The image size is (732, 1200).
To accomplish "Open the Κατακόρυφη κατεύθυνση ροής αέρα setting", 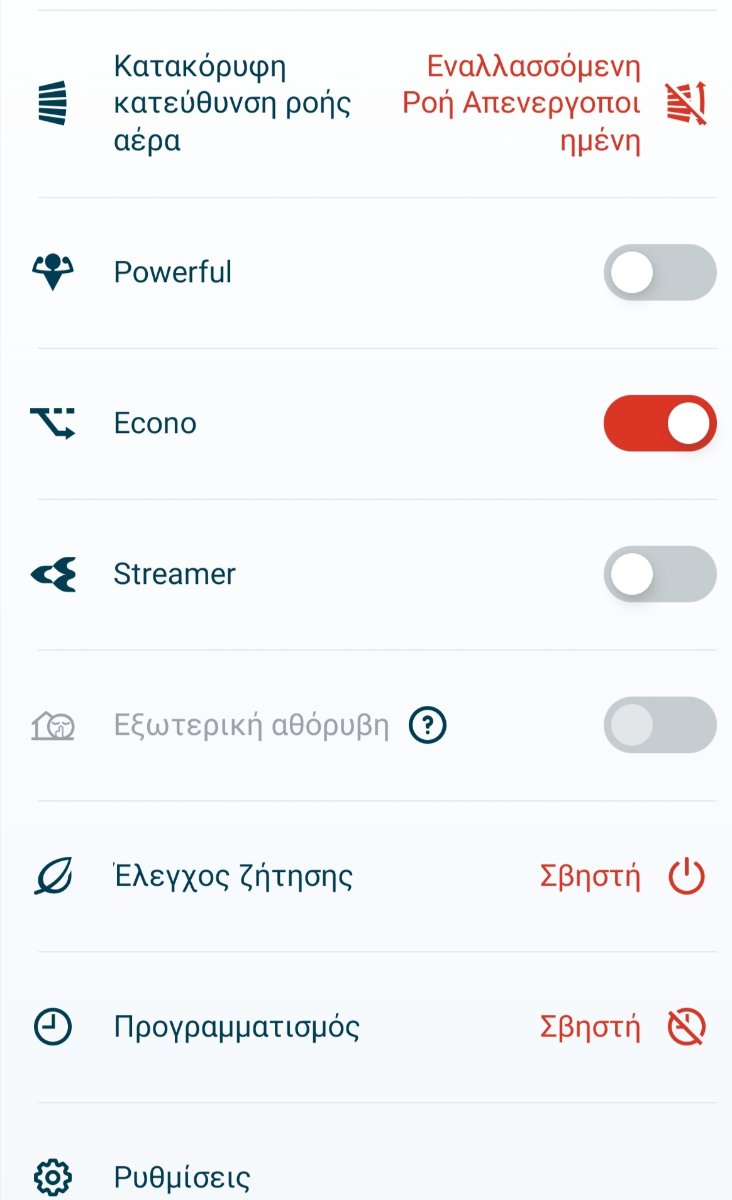I will (366, 103).
